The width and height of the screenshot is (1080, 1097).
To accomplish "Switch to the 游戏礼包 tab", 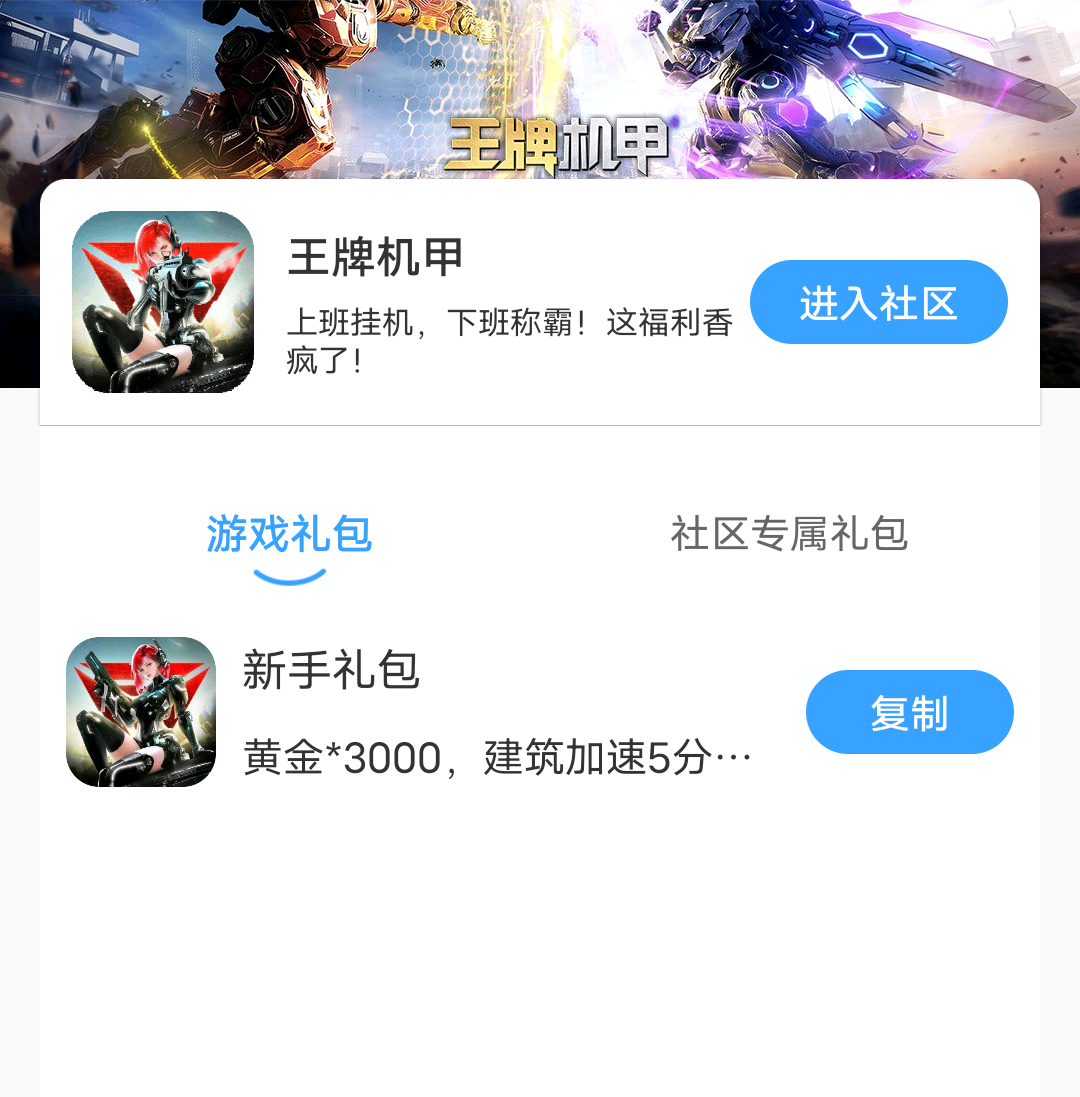I will click(x=289, y=535).
